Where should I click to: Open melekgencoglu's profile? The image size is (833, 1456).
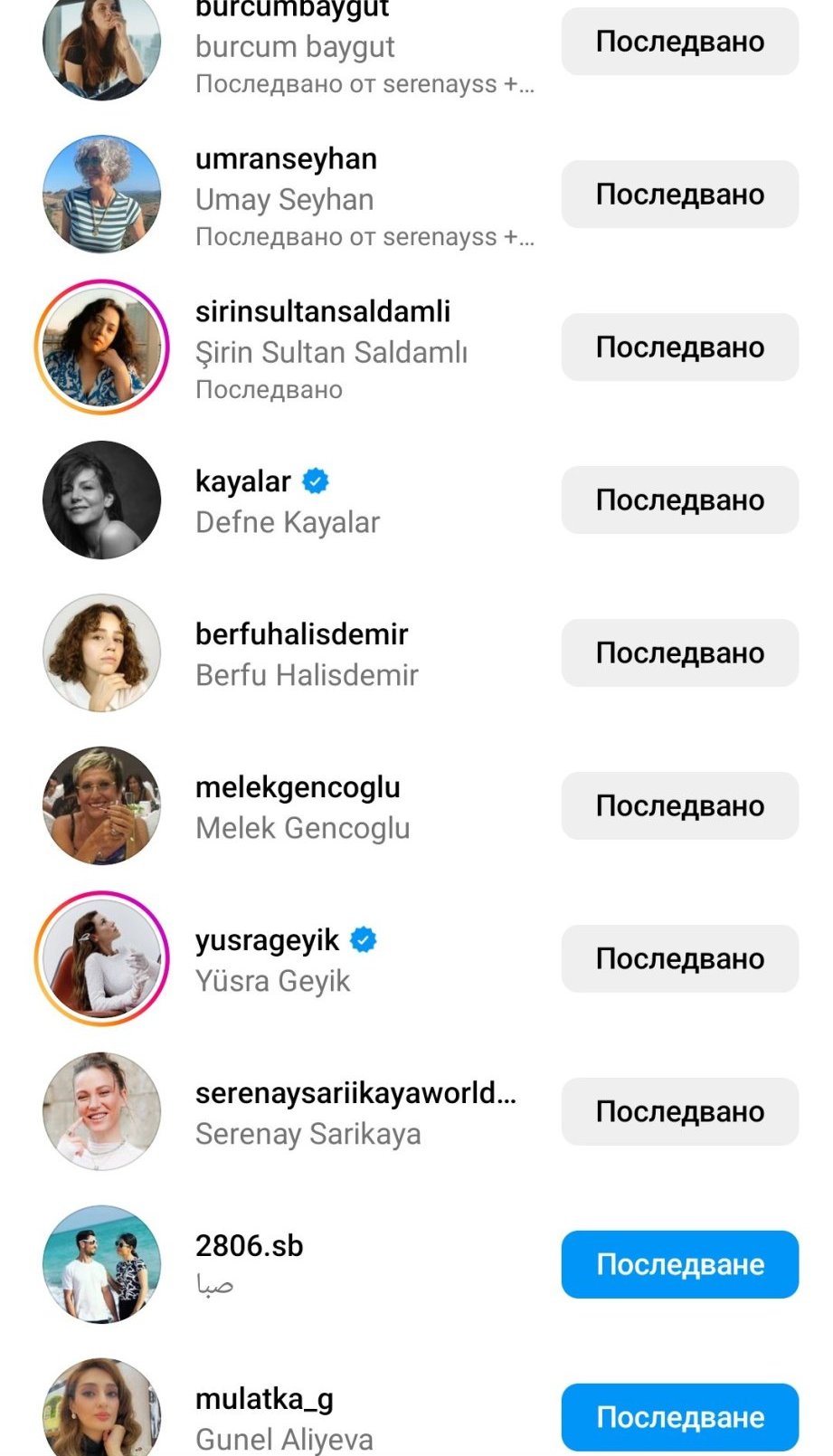click(x=298, y=788)
